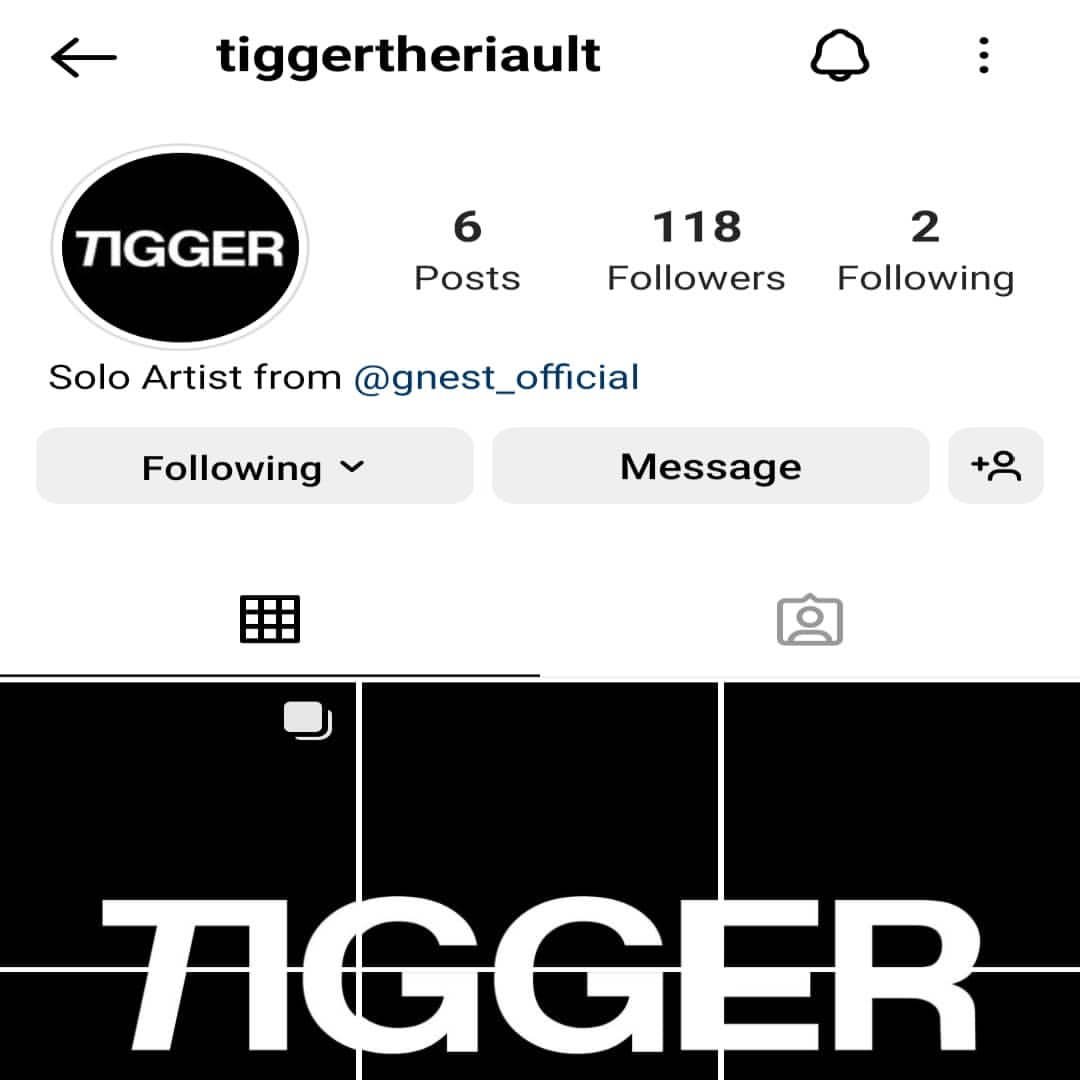Show suggested accounts with add-person button
Viewport: 1080px width, 1080px height.
click(x=995, y=467)
